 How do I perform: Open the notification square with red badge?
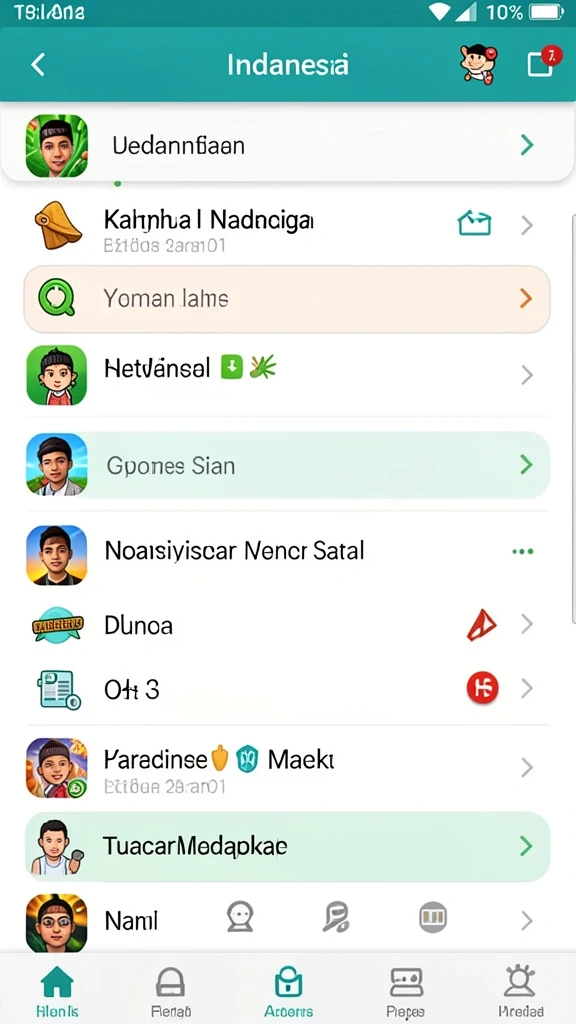[x=543, y=63]
